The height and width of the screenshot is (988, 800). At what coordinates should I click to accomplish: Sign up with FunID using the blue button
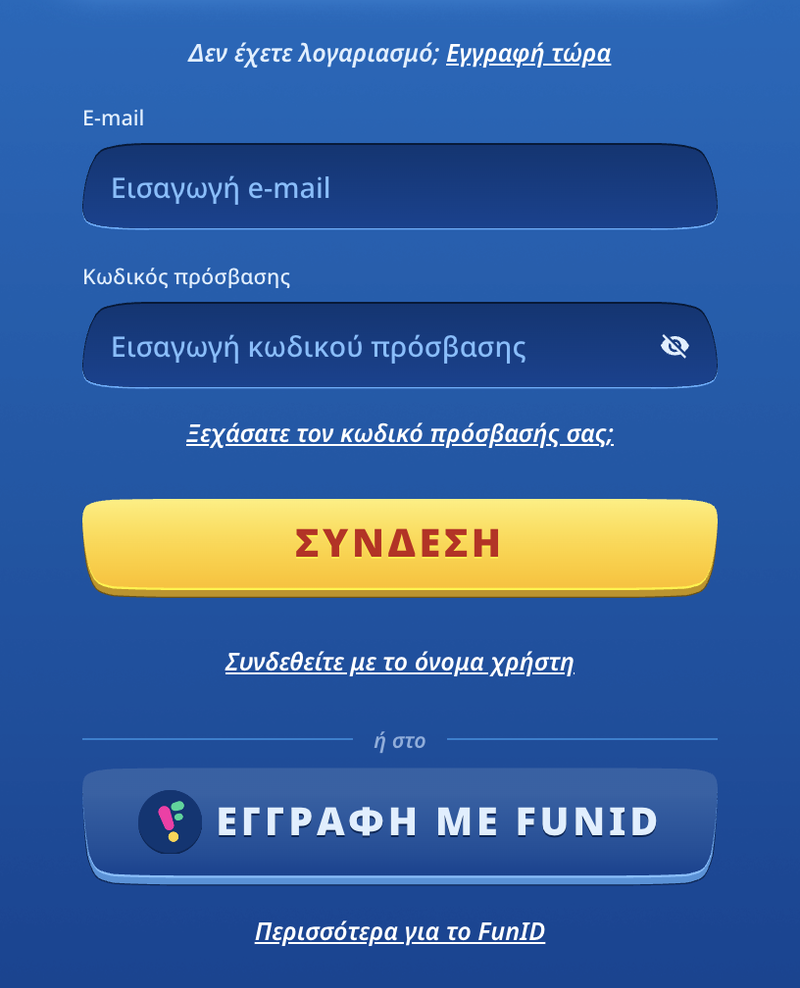click(x=400, y=820)
